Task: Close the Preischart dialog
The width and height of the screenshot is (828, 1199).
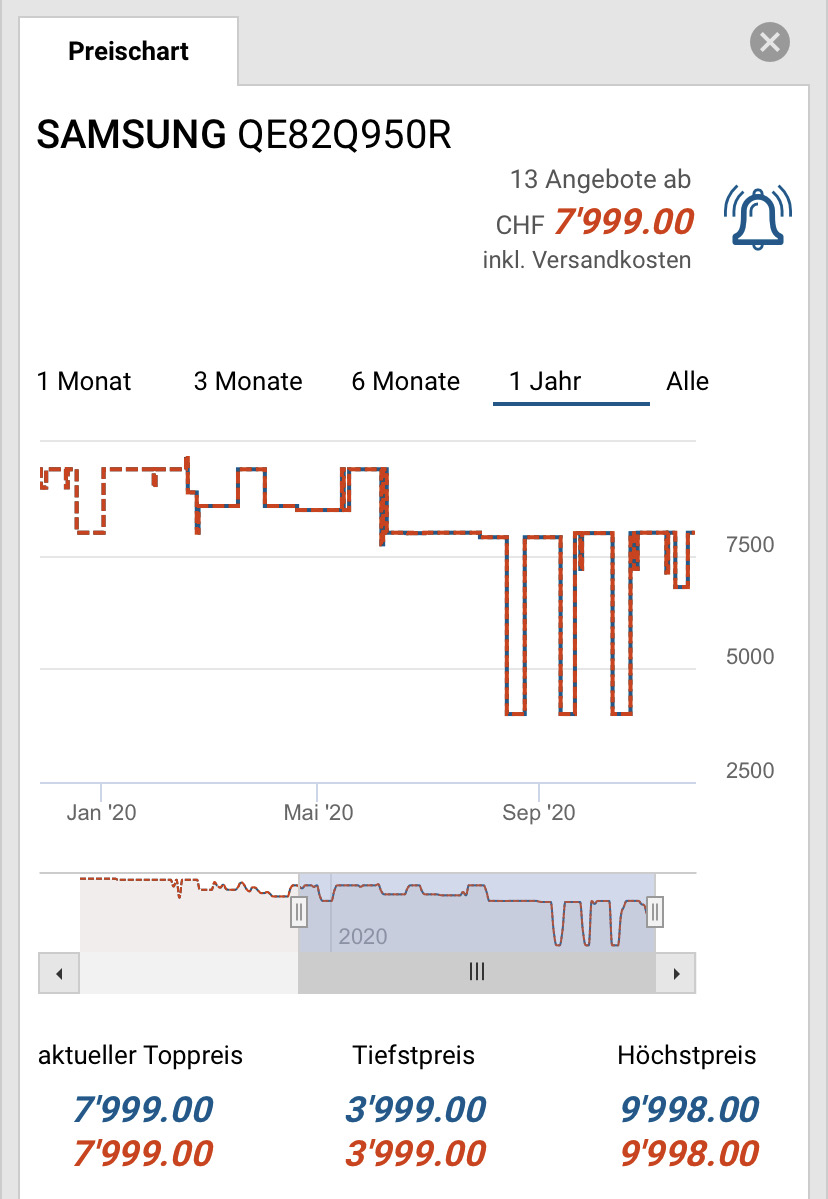Action: (x=769, y=42)
